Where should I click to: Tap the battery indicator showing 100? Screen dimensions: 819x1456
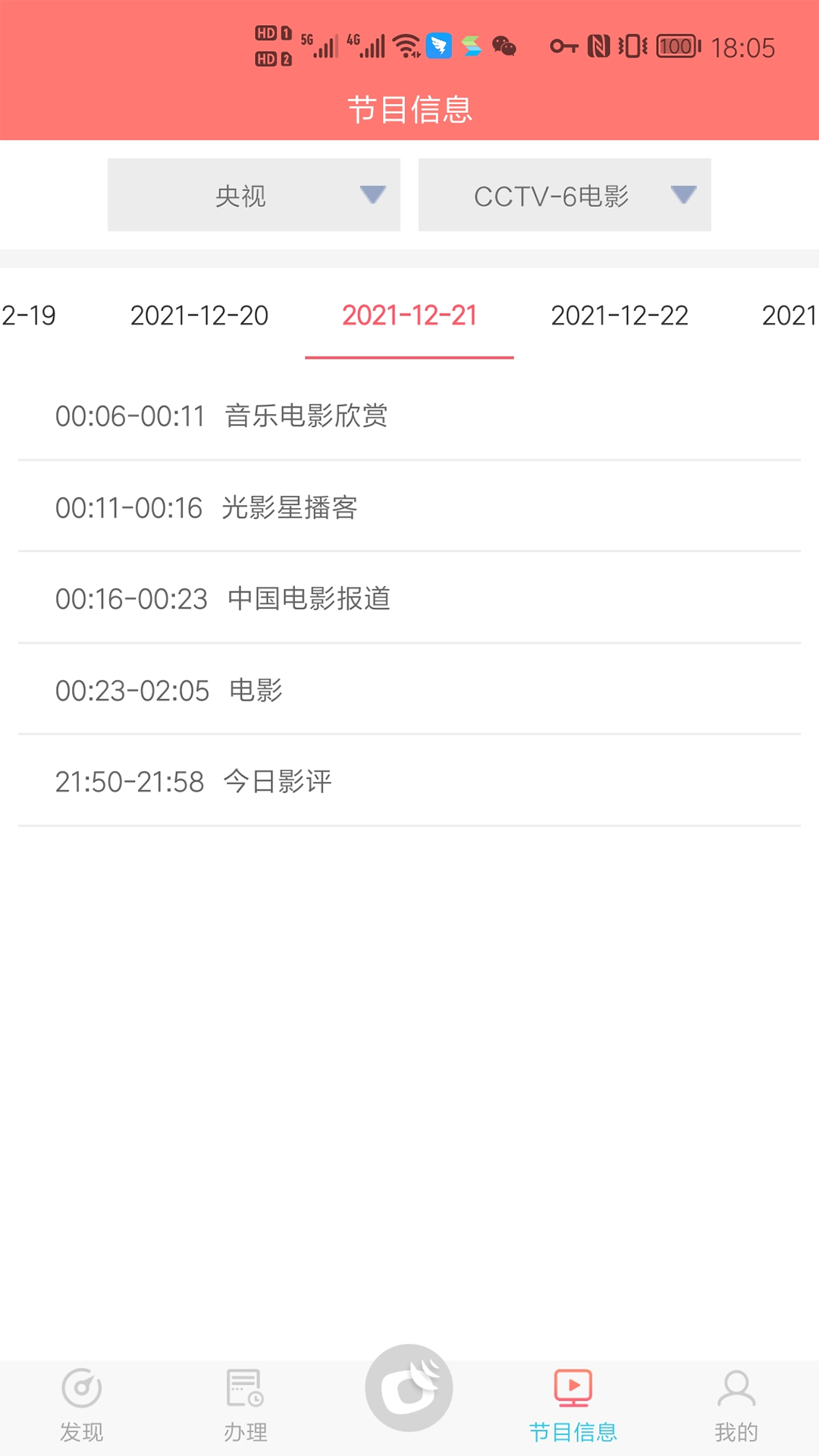point(677,47)
